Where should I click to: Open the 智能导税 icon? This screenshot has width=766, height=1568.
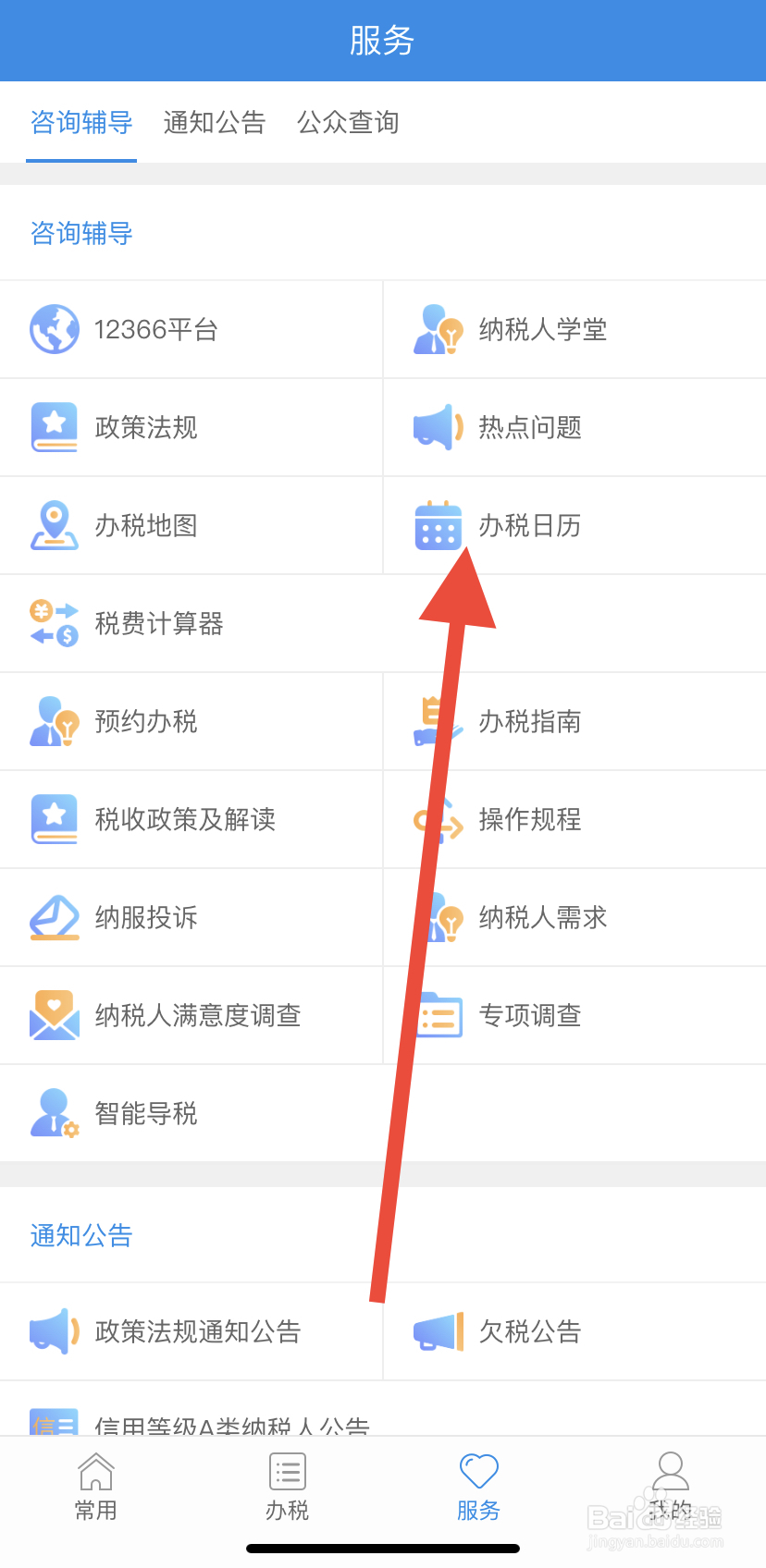pos(54,1113)
